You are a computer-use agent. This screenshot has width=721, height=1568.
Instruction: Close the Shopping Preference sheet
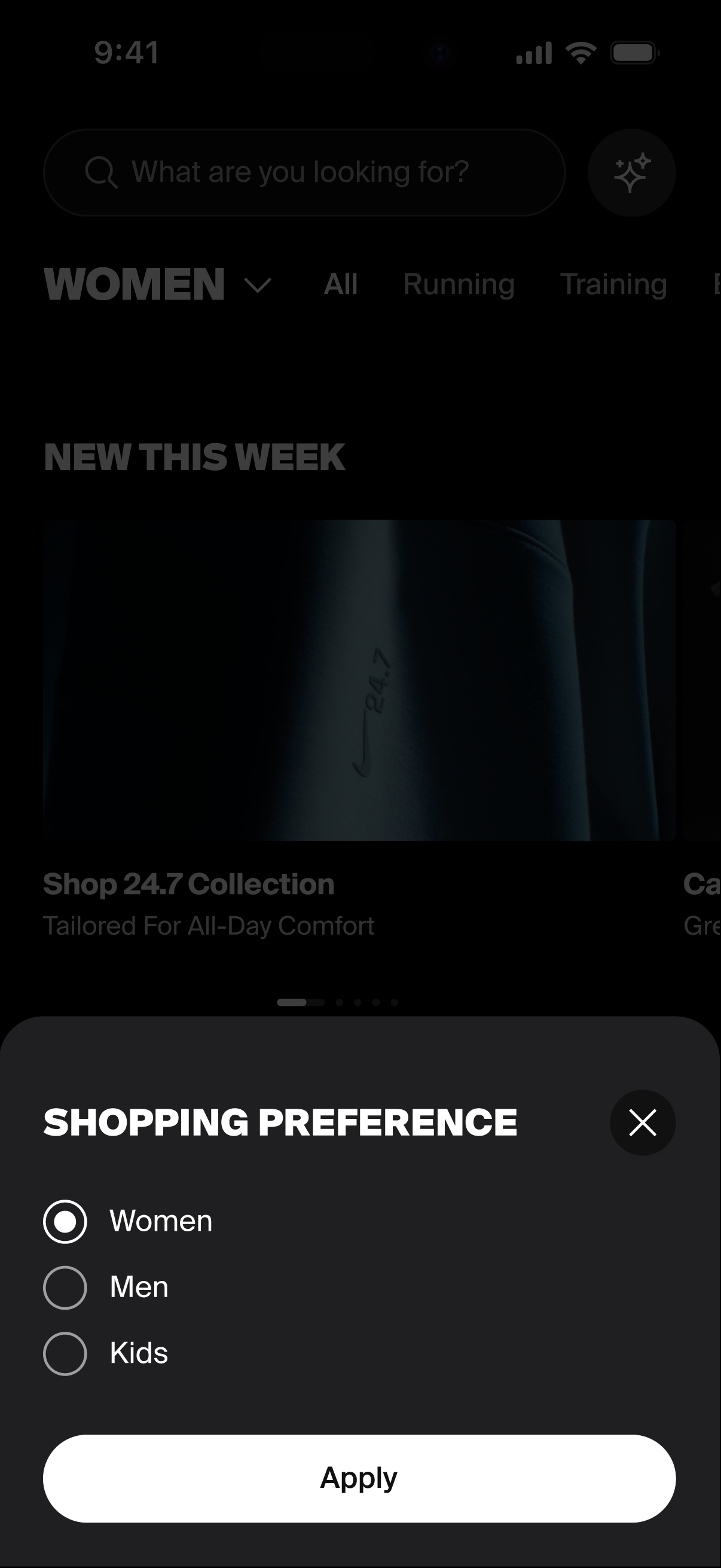[643, 1122]
